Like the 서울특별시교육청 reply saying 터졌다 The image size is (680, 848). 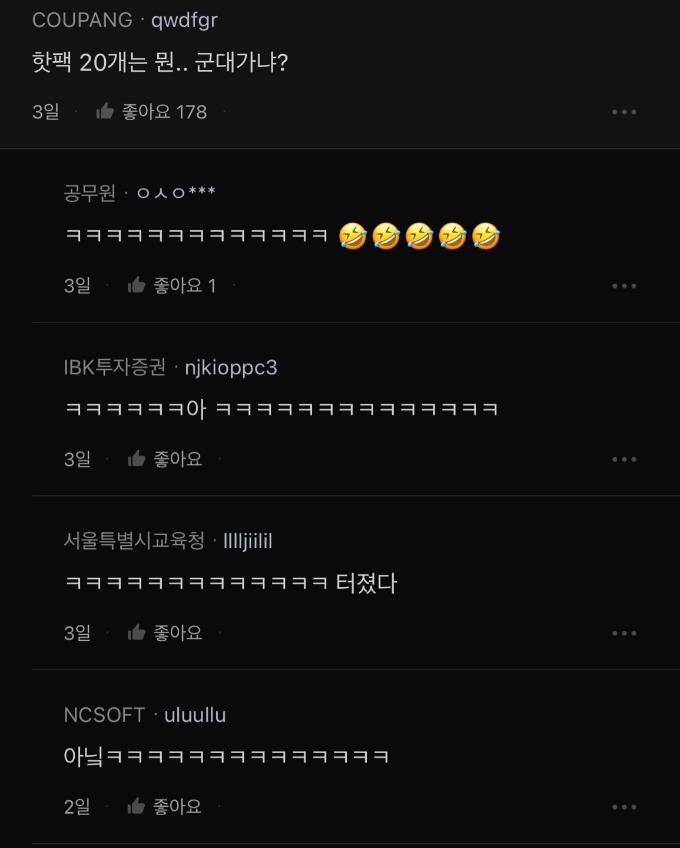pos(138,633)
